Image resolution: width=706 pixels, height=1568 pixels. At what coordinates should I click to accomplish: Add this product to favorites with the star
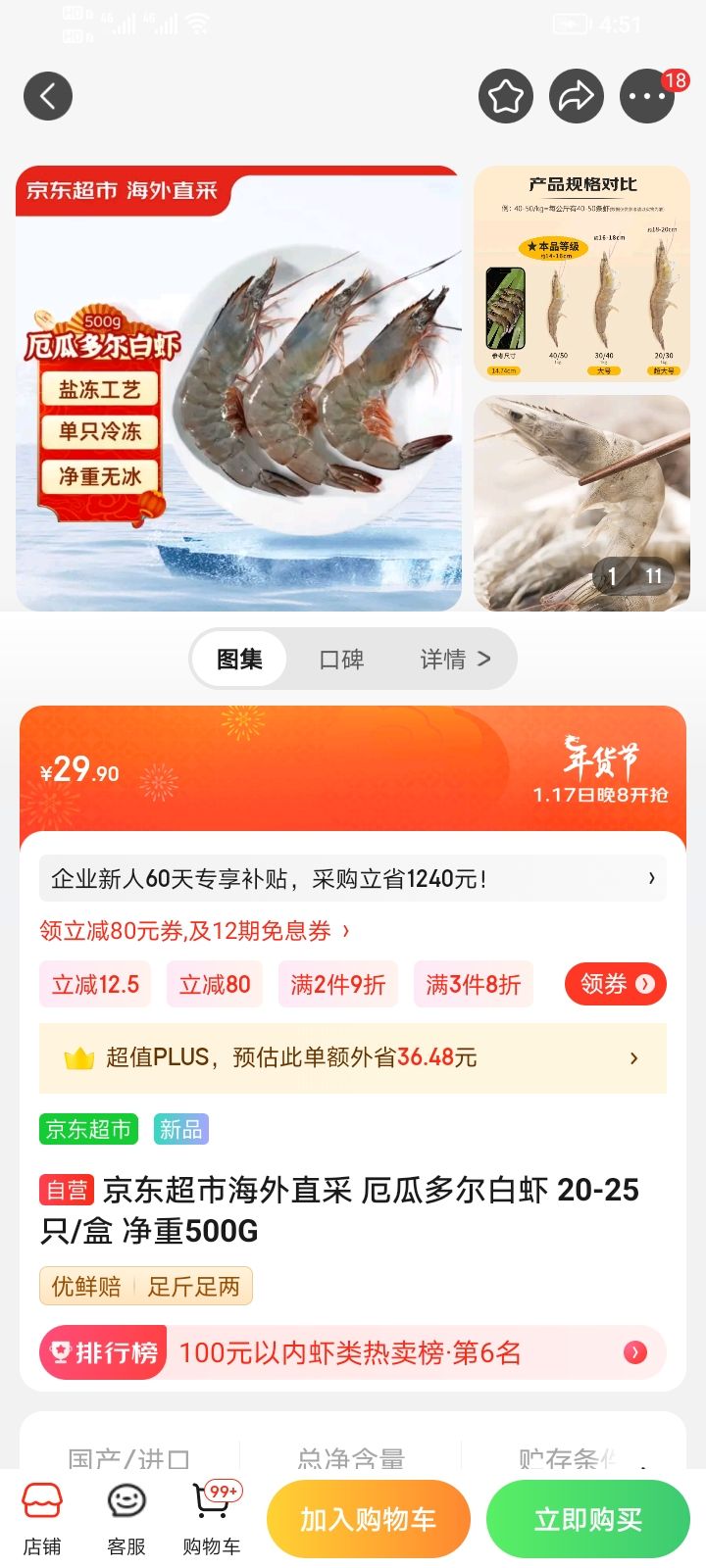coord(506,96)
